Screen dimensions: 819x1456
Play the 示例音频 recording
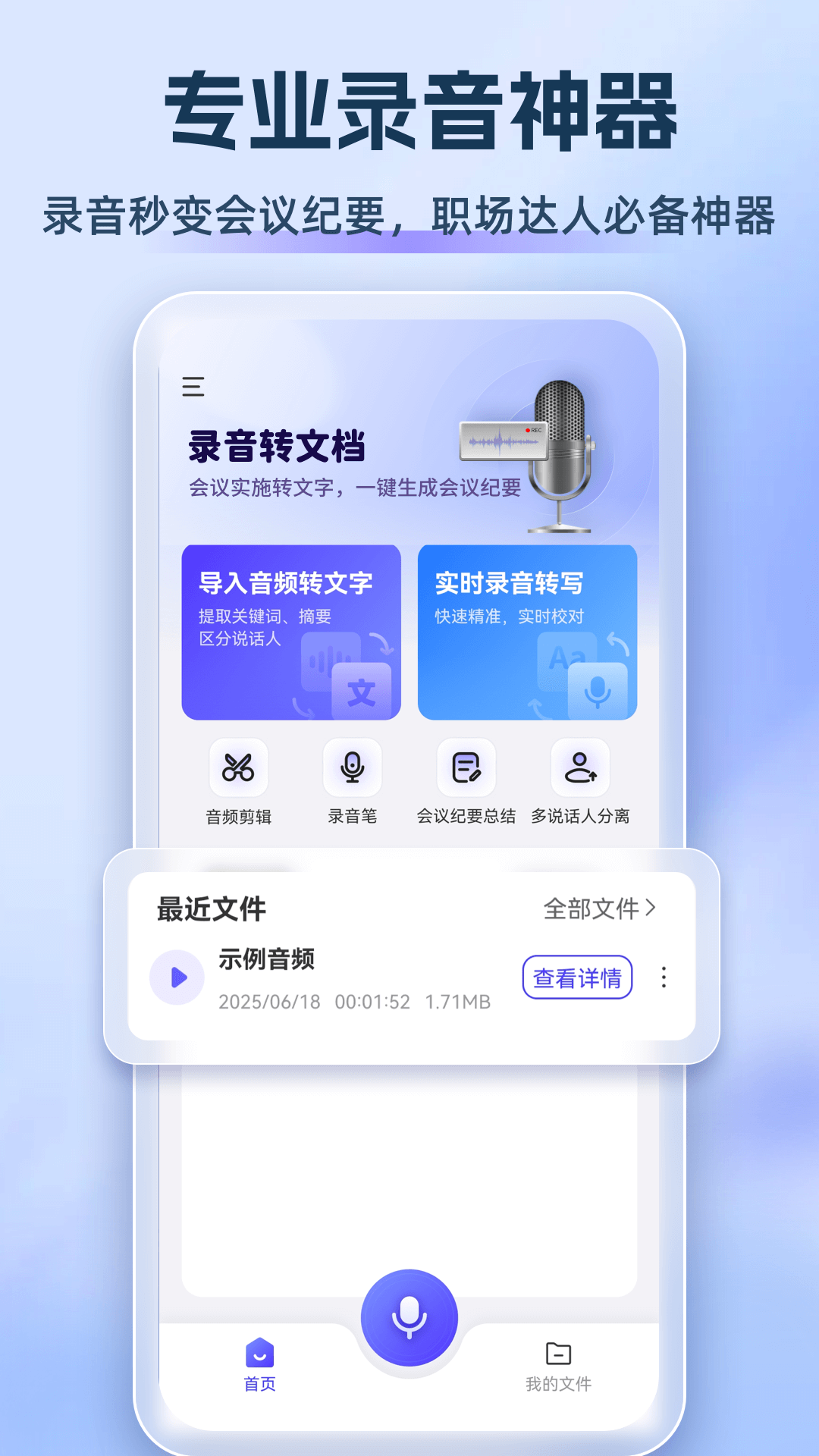tap(178, 978)
